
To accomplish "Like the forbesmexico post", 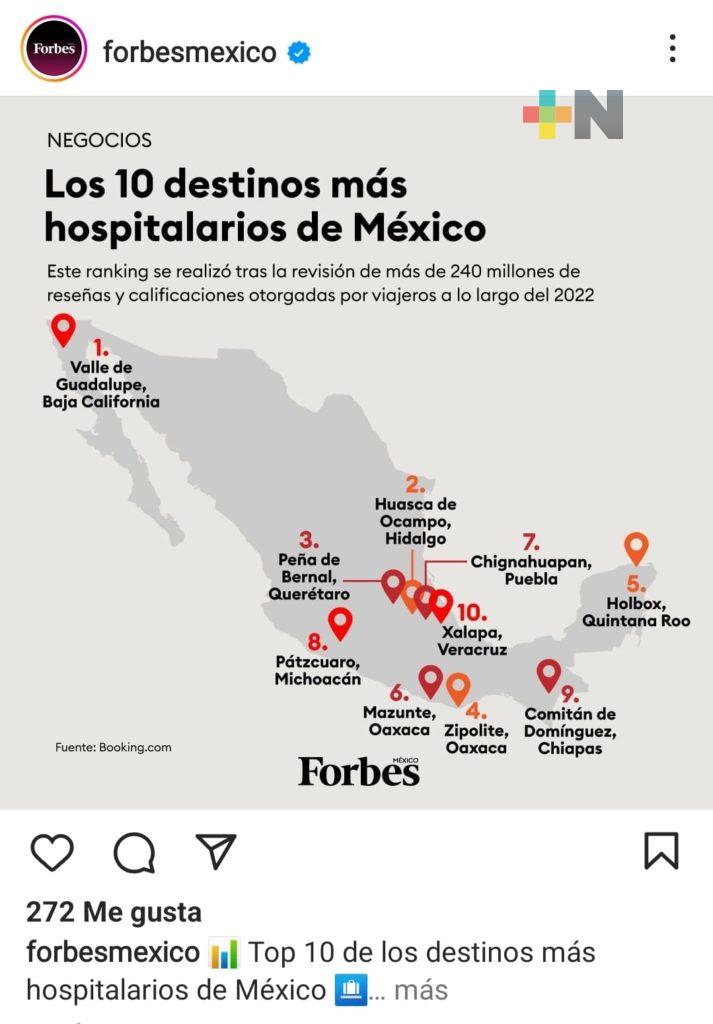I will (x=52, y=852).
